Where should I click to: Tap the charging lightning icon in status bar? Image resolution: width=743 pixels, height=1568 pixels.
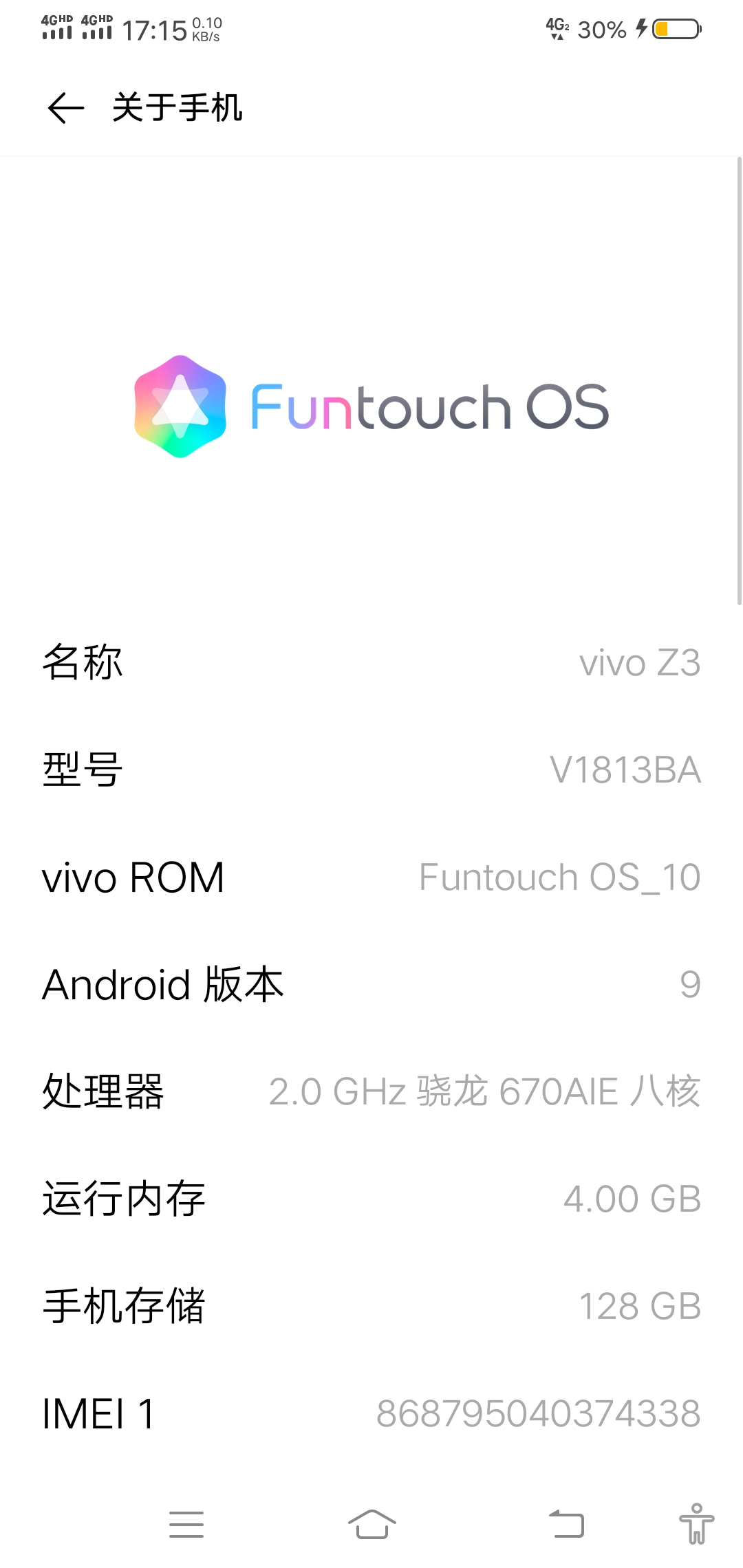tap(641, 29)
